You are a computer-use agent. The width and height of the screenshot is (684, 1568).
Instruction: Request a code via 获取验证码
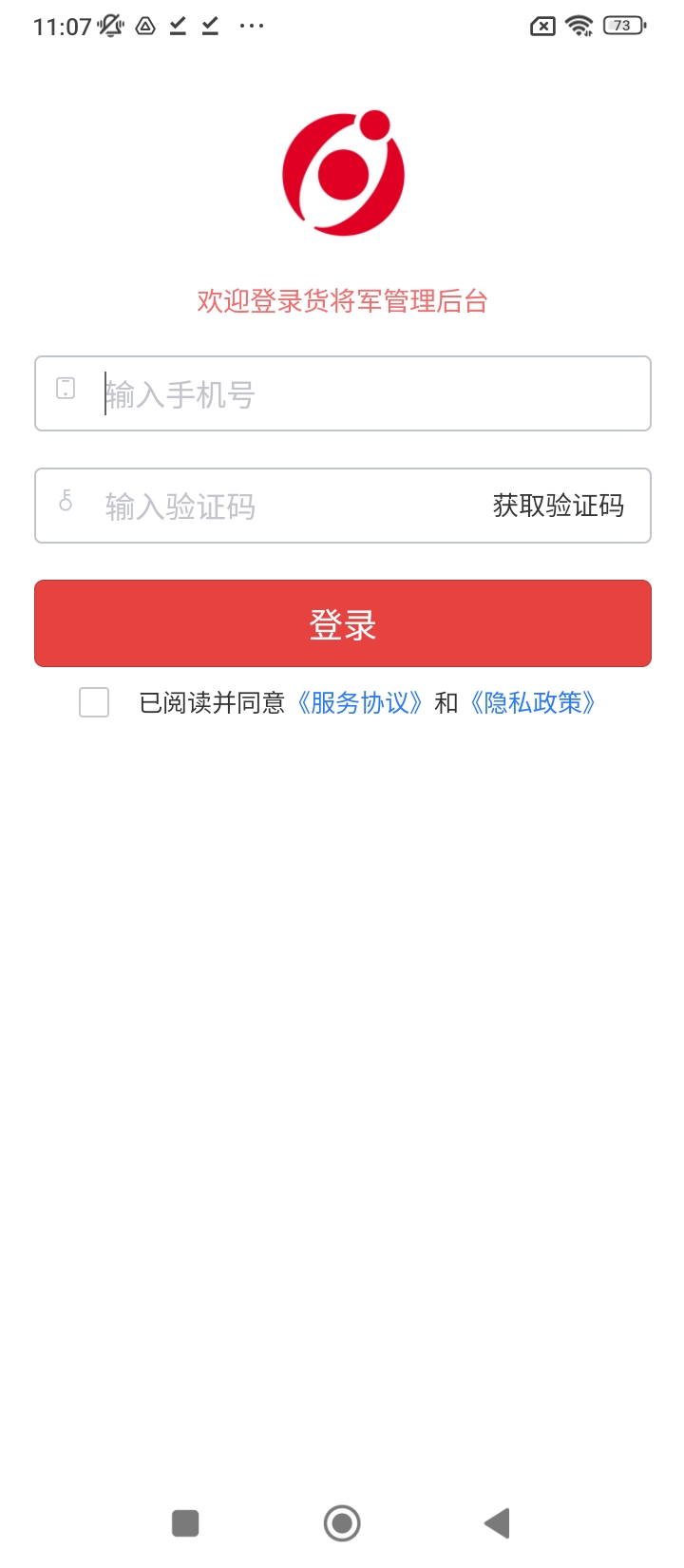pos(558,506)
